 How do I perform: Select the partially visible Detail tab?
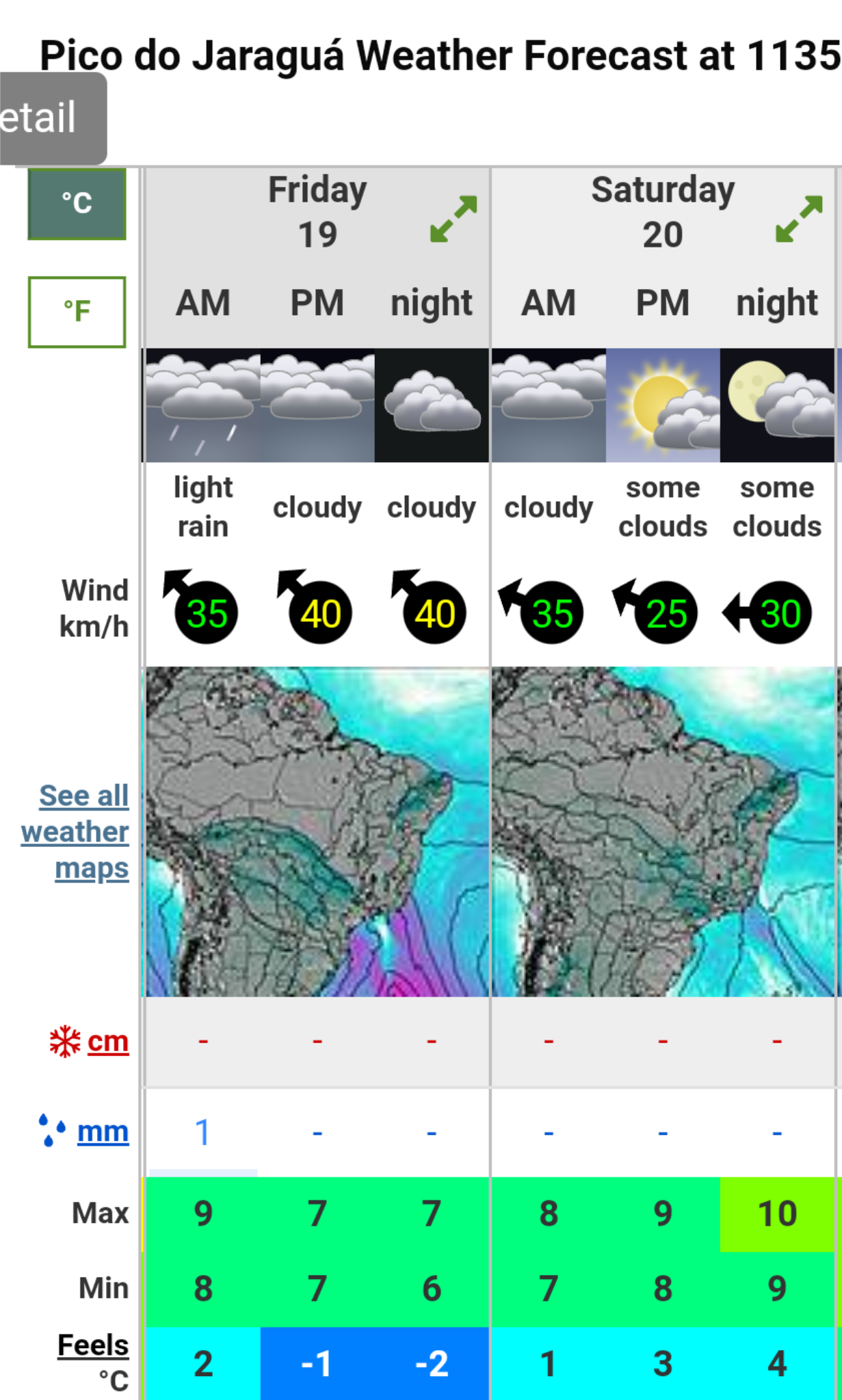tap(53, 118)
